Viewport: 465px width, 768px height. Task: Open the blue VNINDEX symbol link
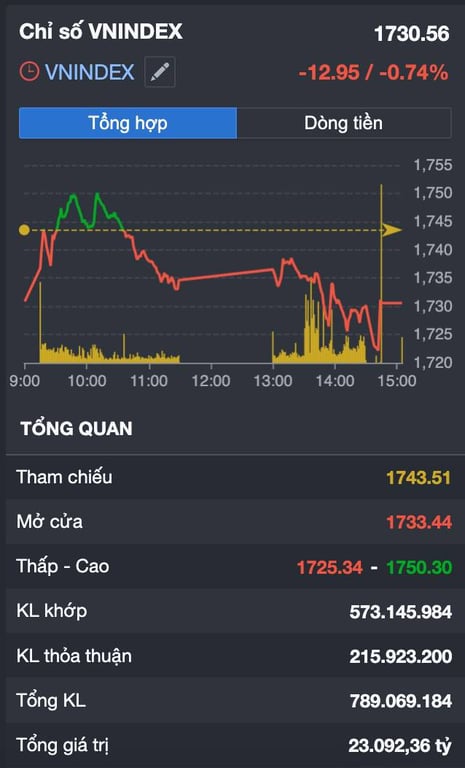(90, 72)
